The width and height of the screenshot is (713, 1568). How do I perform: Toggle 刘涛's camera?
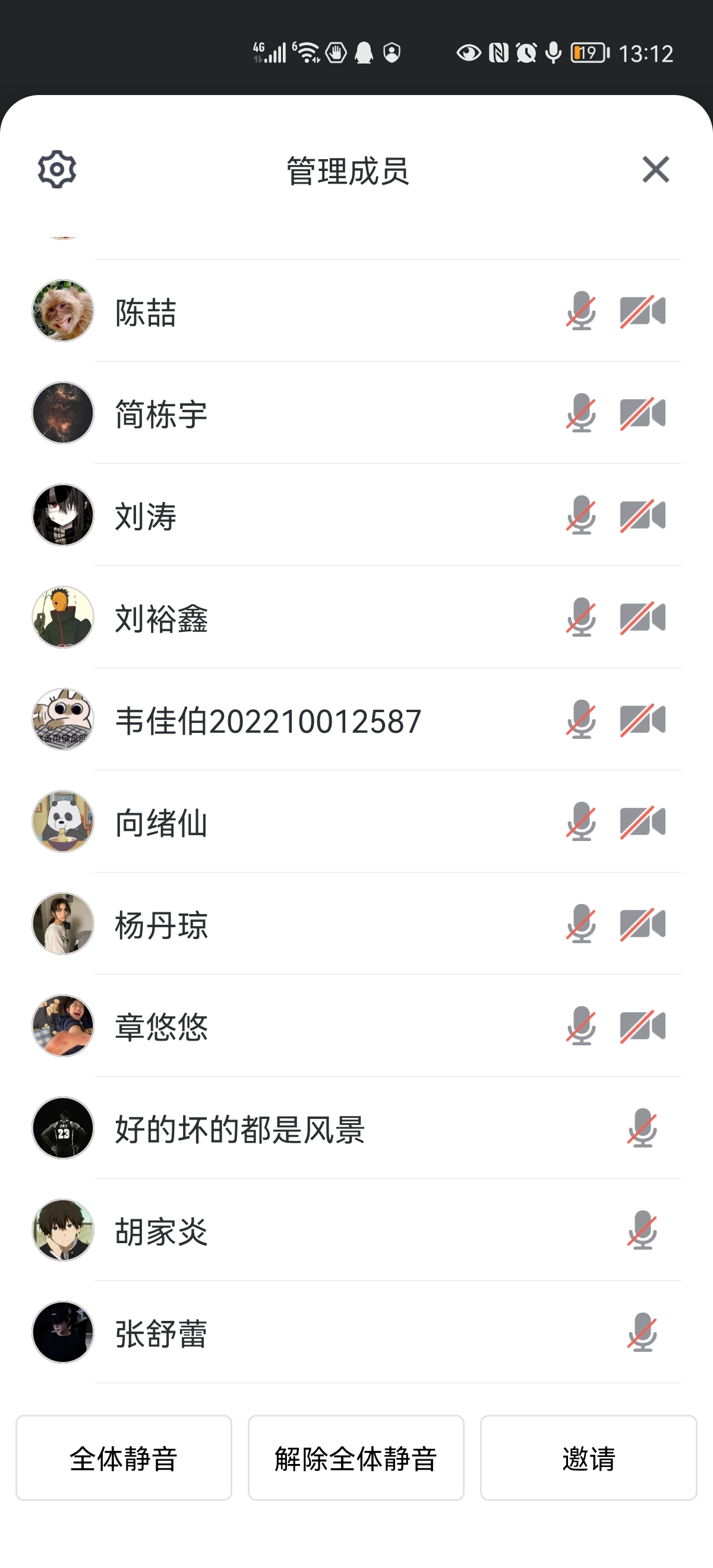pyautogui.click(x=642, y=516)
